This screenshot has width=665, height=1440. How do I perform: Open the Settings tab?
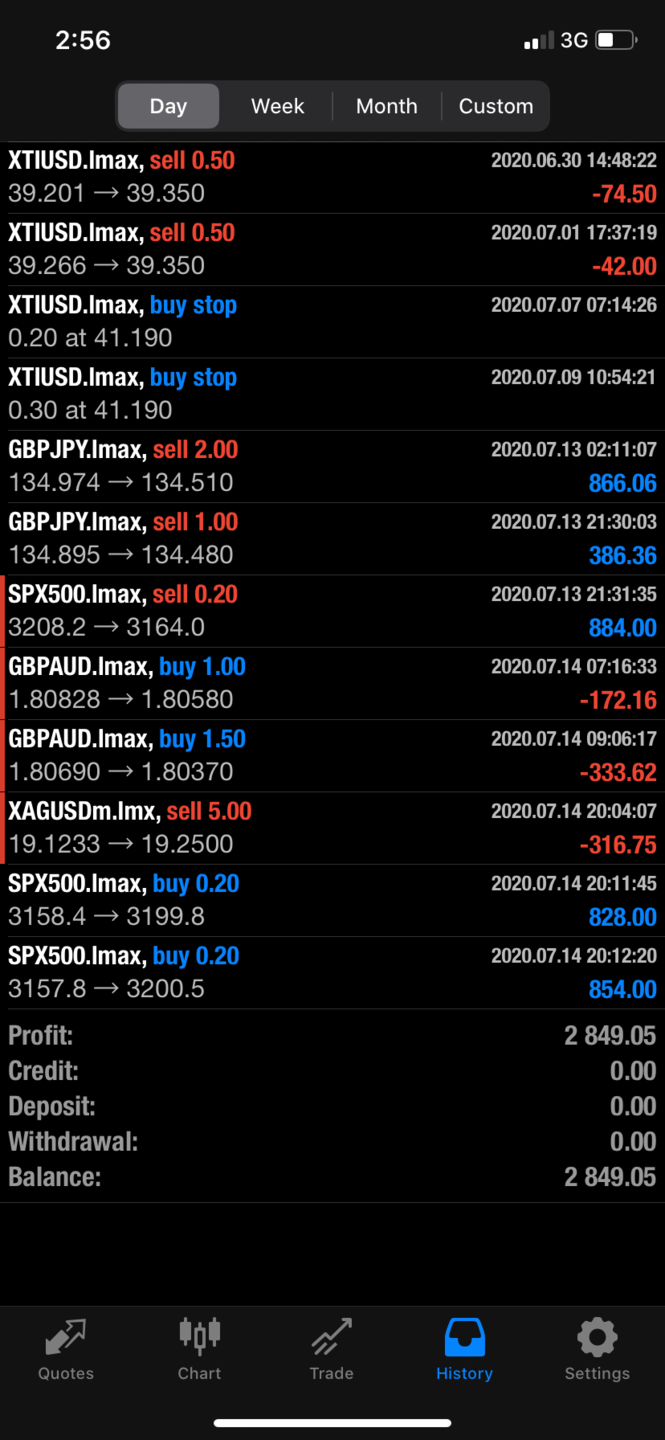click(597, 1350)
